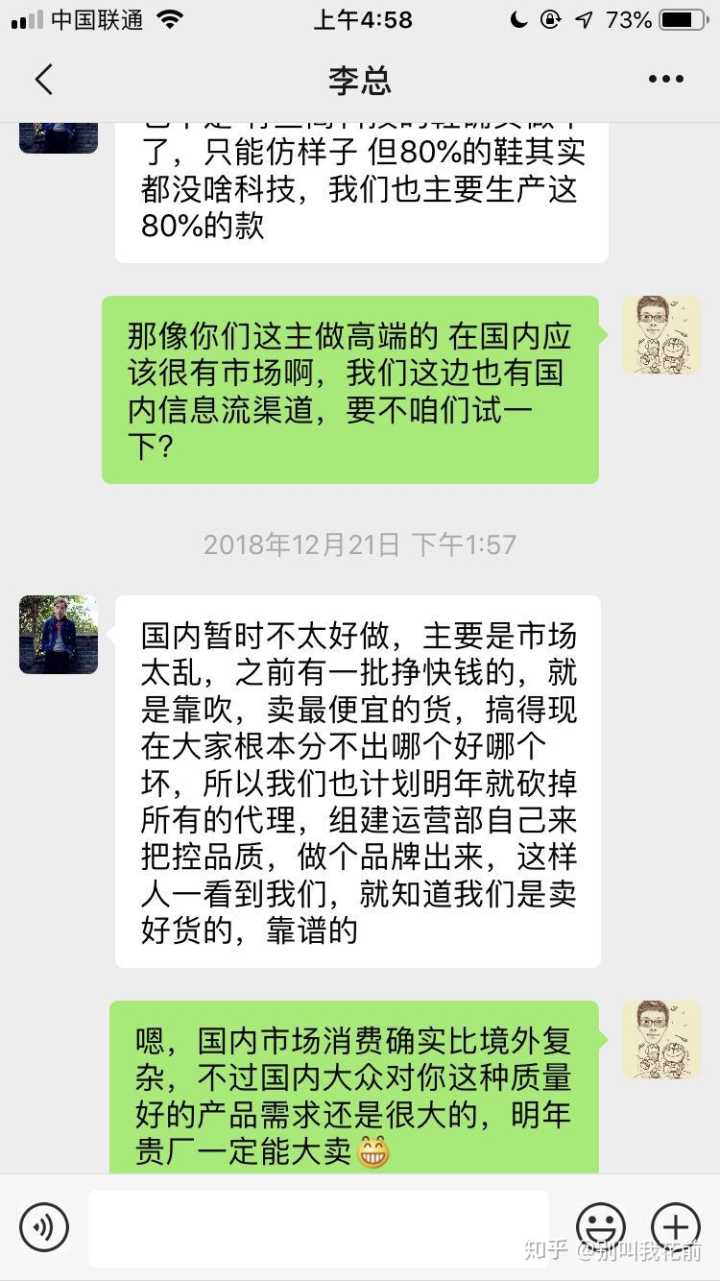The width and height of the screenshot is (720, 1281).
Task: Open the emoji sticker panel
Action: (600, 1227)
